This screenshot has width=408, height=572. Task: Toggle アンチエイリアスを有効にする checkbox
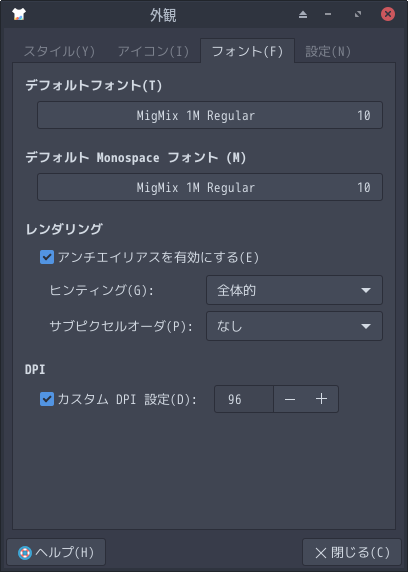coord(47,257)
